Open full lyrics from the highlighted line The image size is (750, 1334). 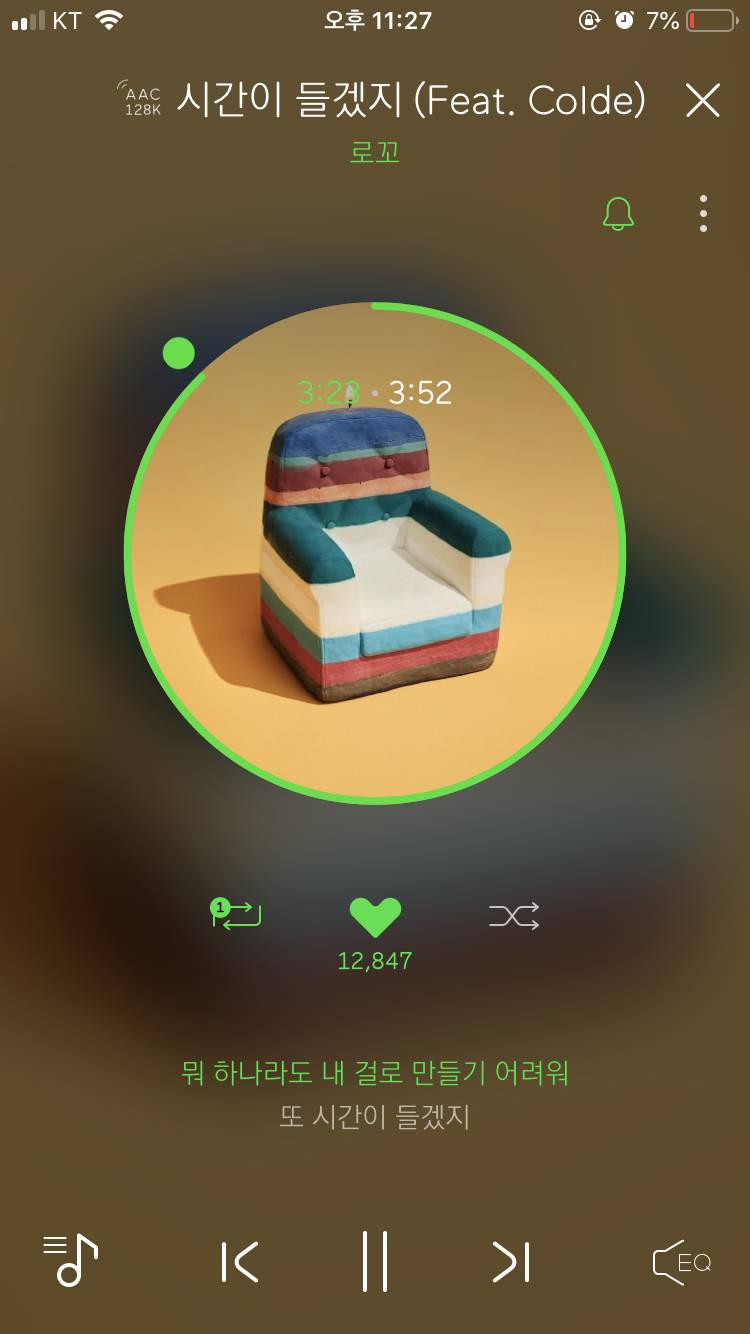375,1074
